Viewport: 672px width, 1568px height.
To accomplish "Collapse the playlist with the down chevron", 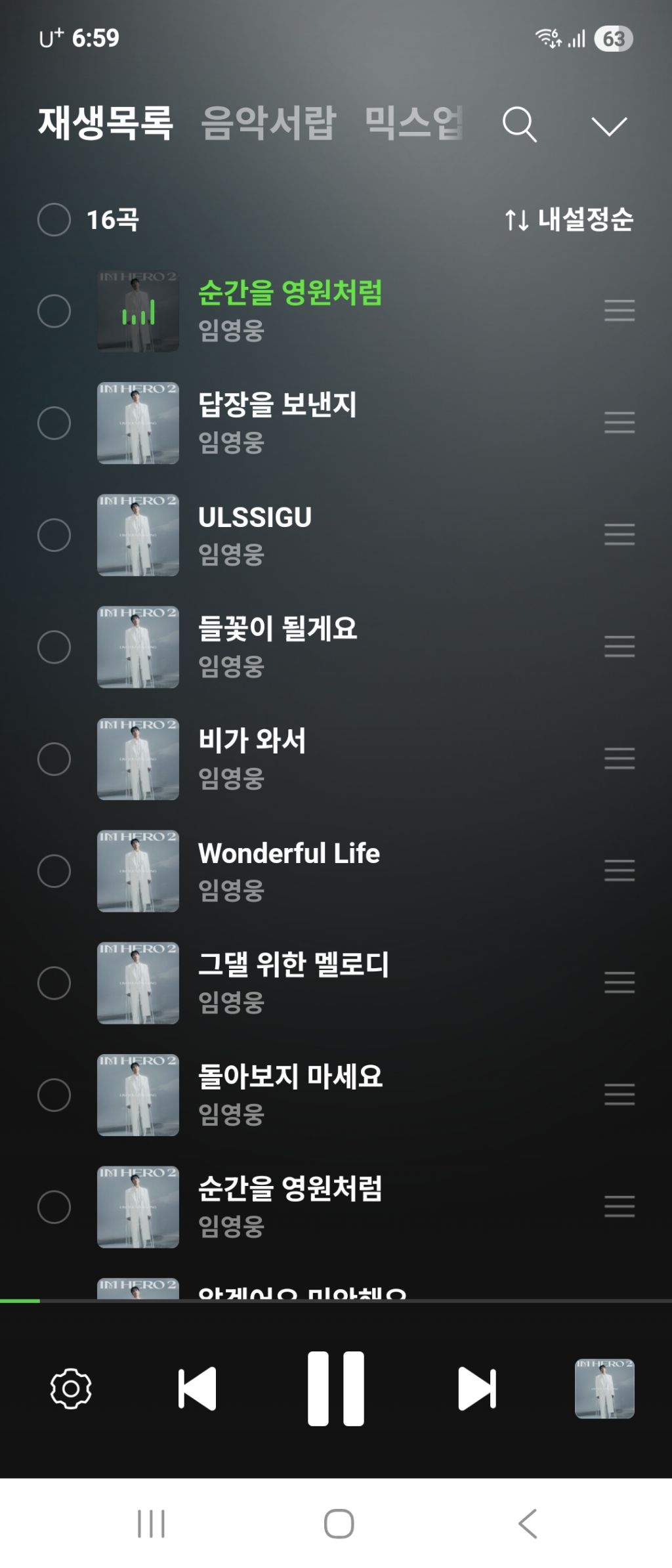I will [x=609, y=126].
